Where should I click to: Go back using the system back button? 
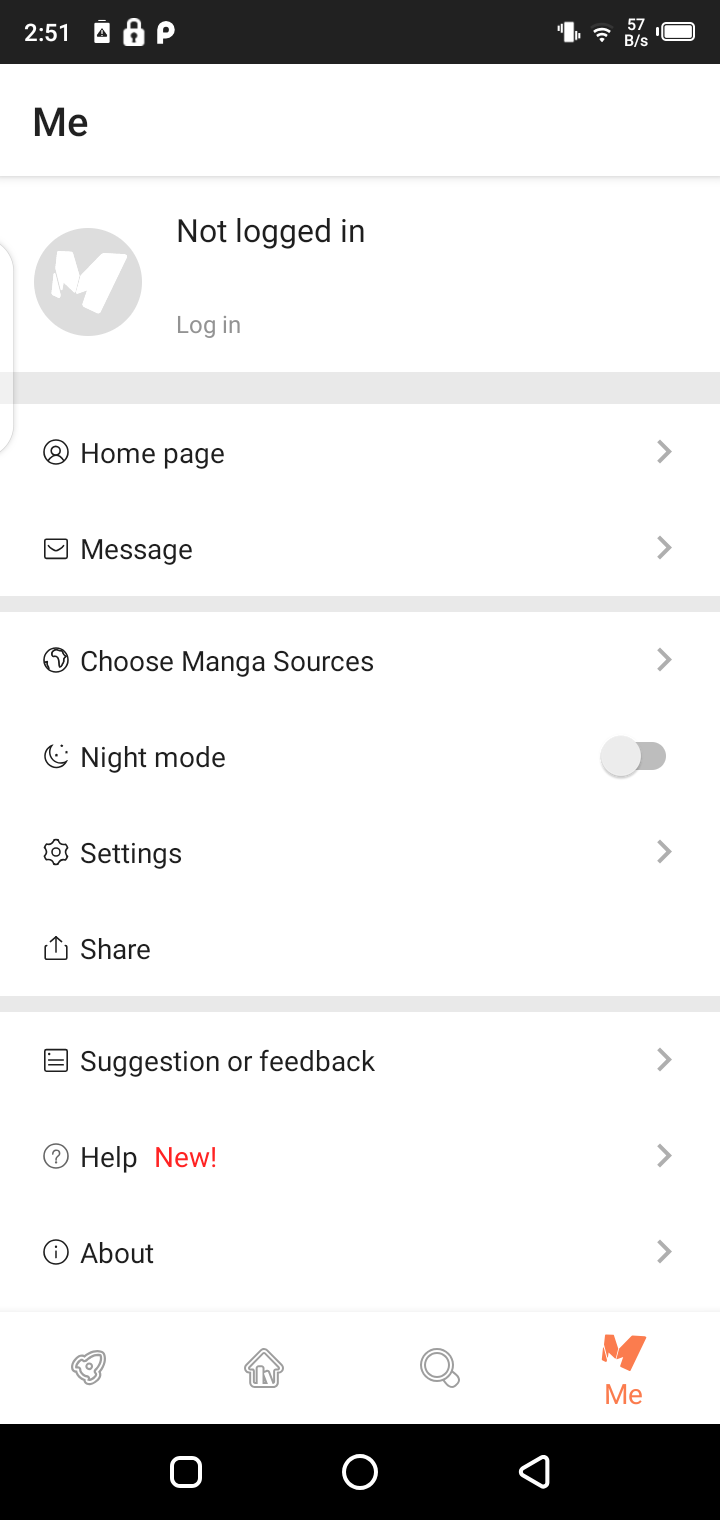pos(534,1472)
